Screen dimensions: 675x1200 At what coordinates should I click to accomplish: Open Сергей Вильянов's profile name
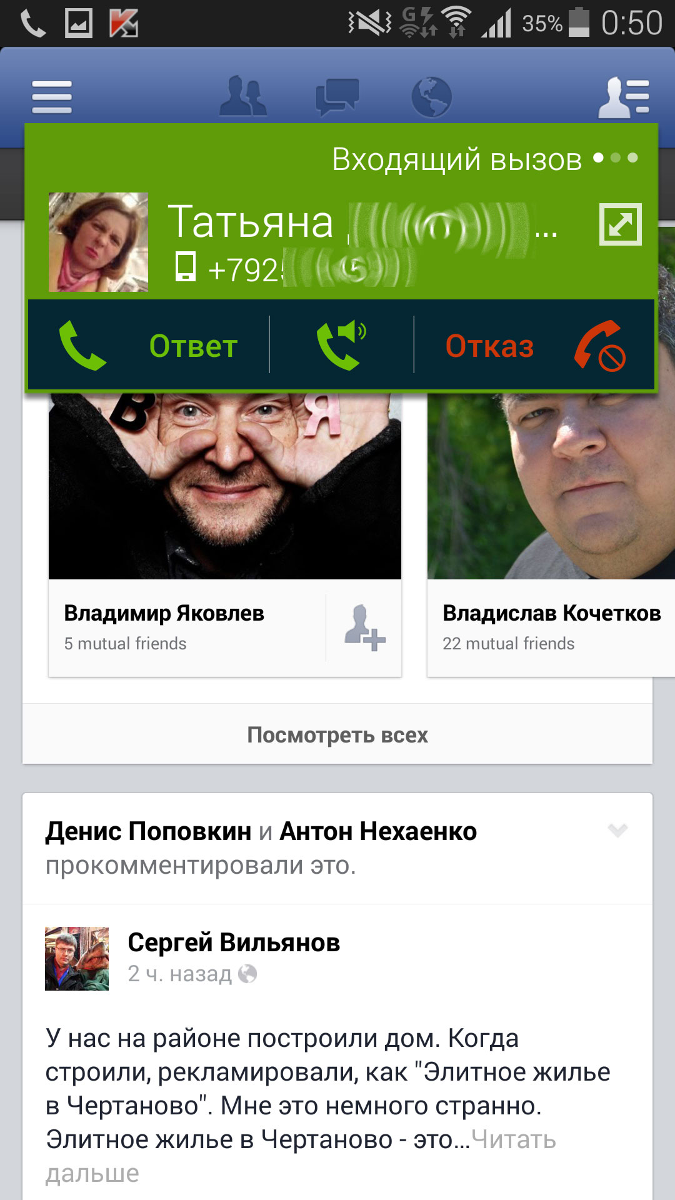234,942
